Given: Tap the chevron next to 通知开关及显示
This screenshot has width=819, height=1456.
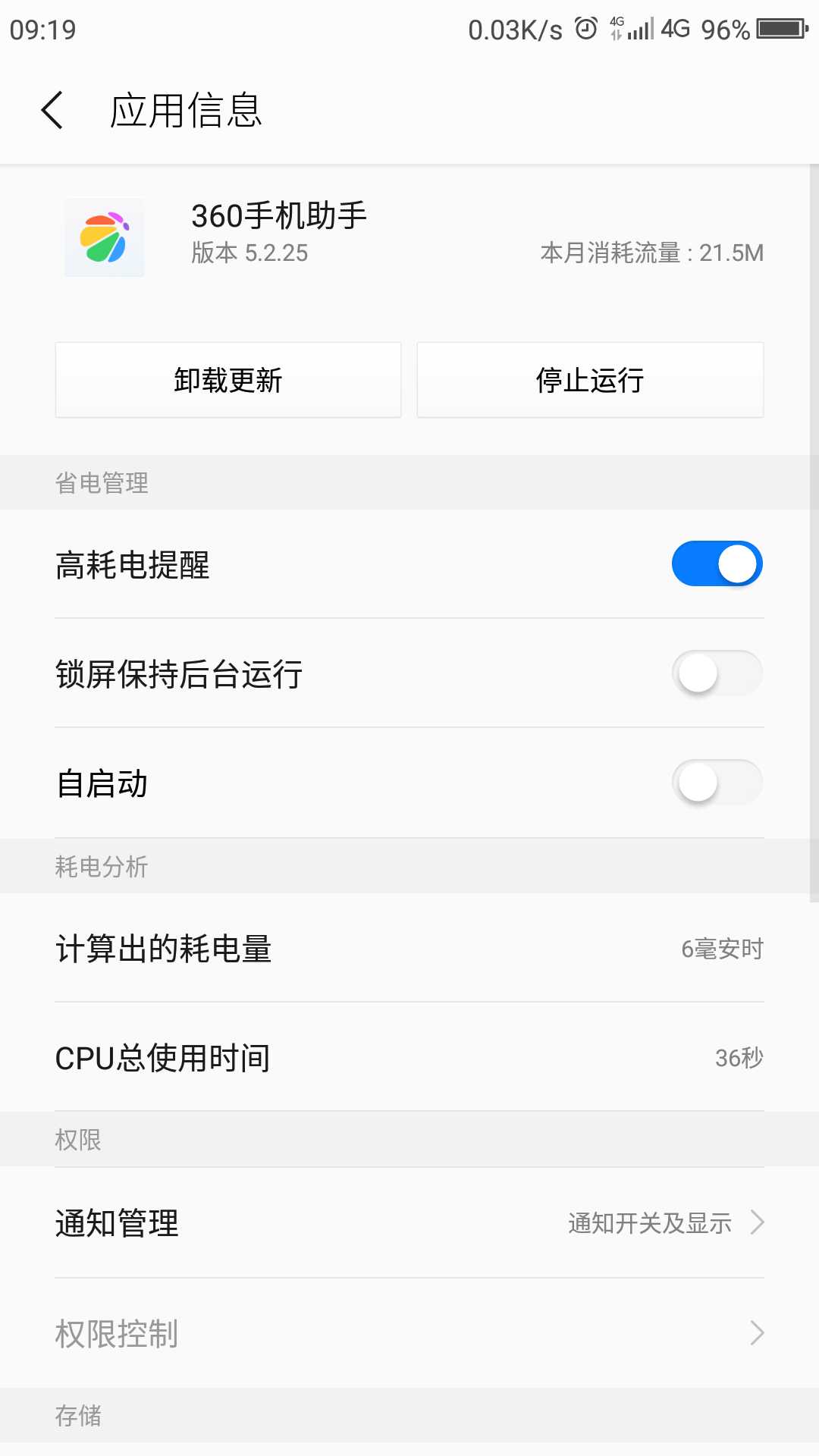Looking at the screenshot, I should [x=758, y=1222].
